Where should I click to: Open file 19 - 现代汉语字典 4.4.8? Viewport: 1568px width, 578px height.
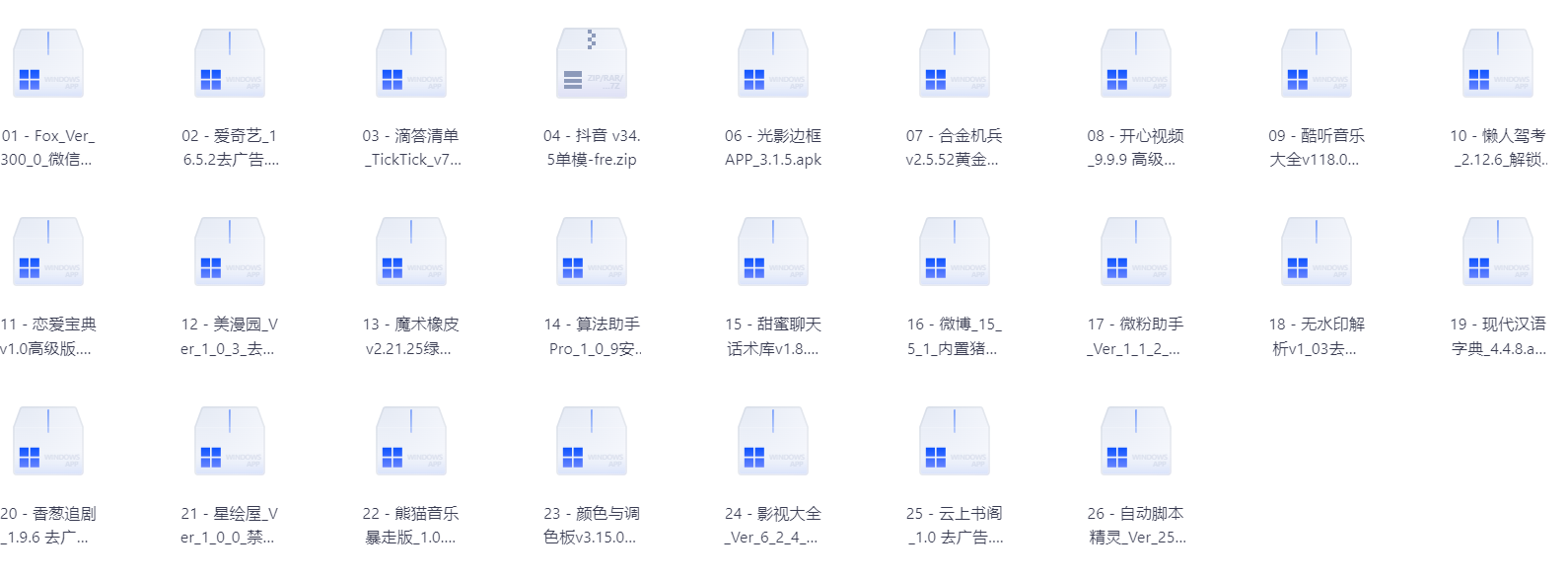tap(1498, 253)
